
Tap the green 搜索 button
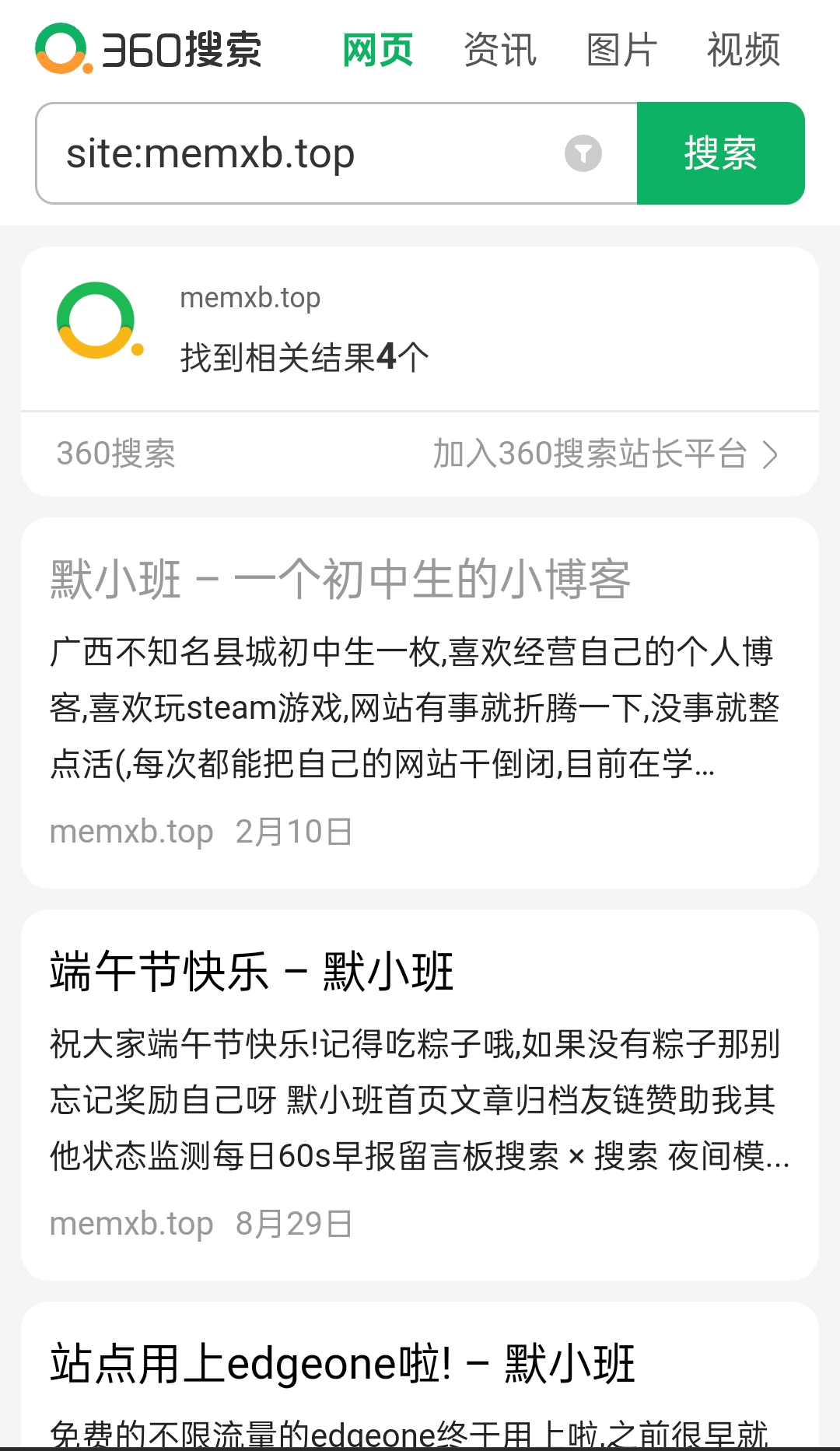click(720, 153)
